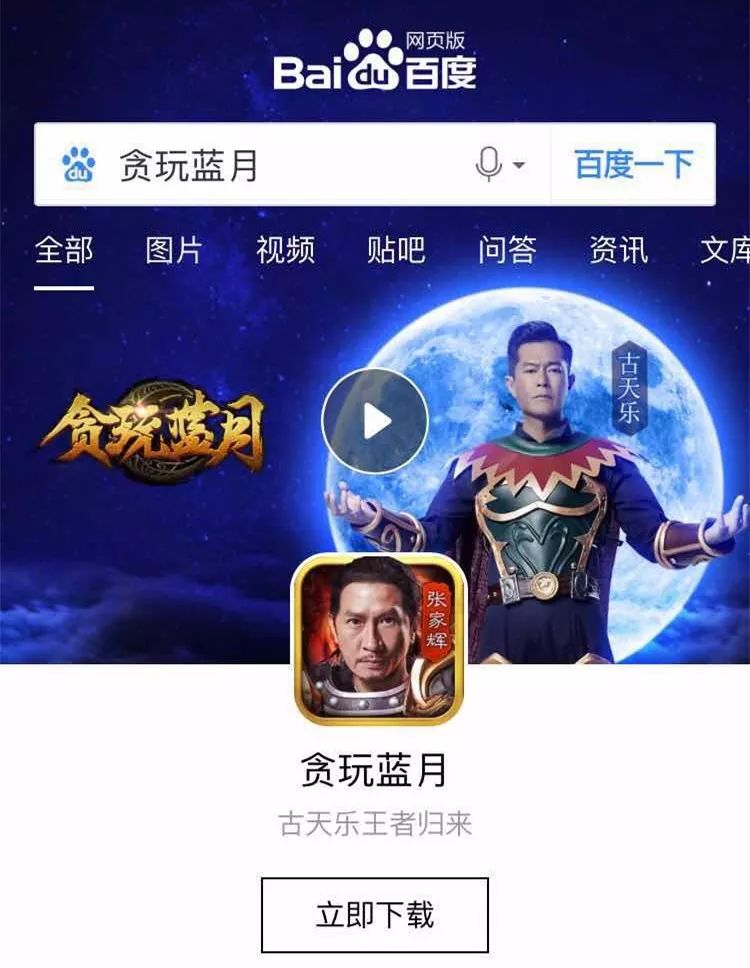Open the 贪玩蓝月 game app icon
This screenshot has width=750, height=968.
point(379,638)
